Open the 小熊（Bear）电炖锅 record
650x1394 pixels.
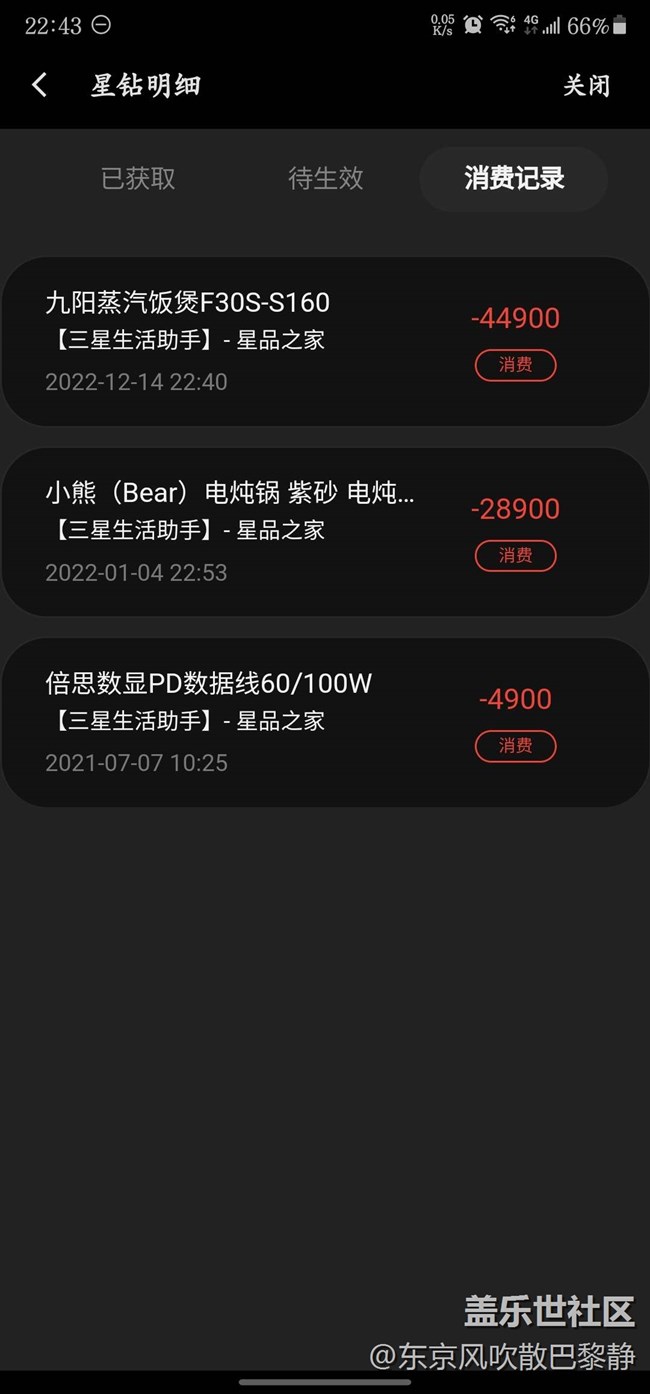point(325,531)
